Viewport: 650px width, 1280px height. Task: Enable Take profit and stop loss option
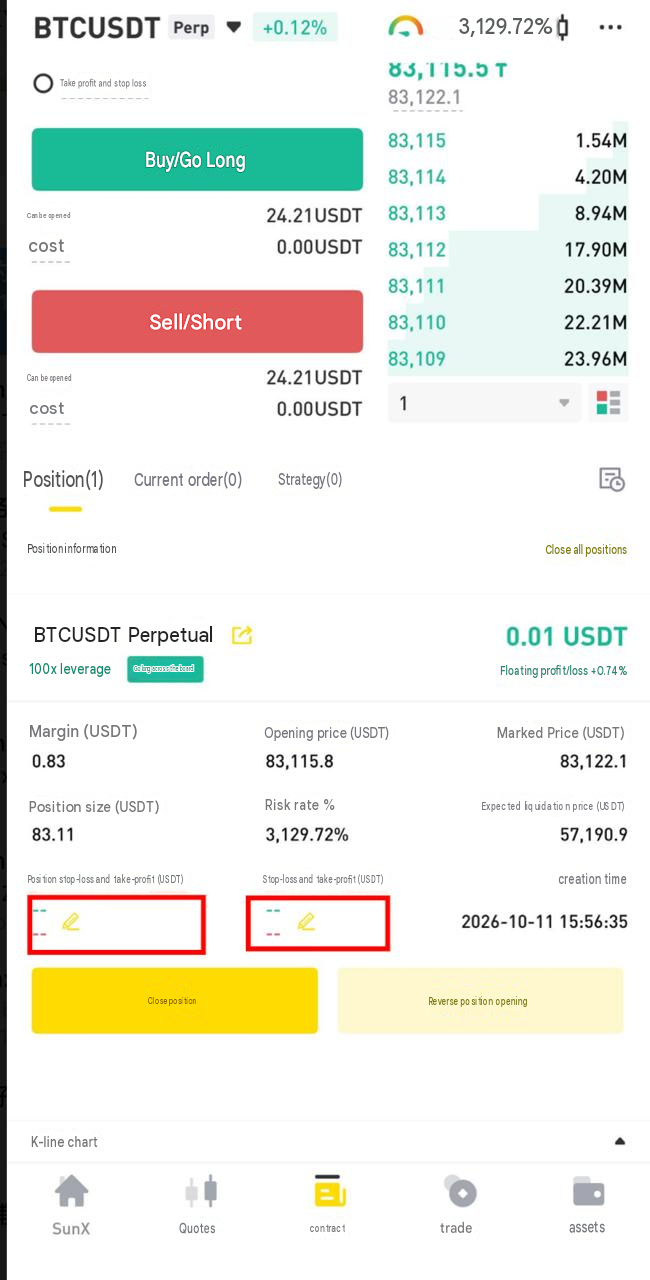point(43,83)
